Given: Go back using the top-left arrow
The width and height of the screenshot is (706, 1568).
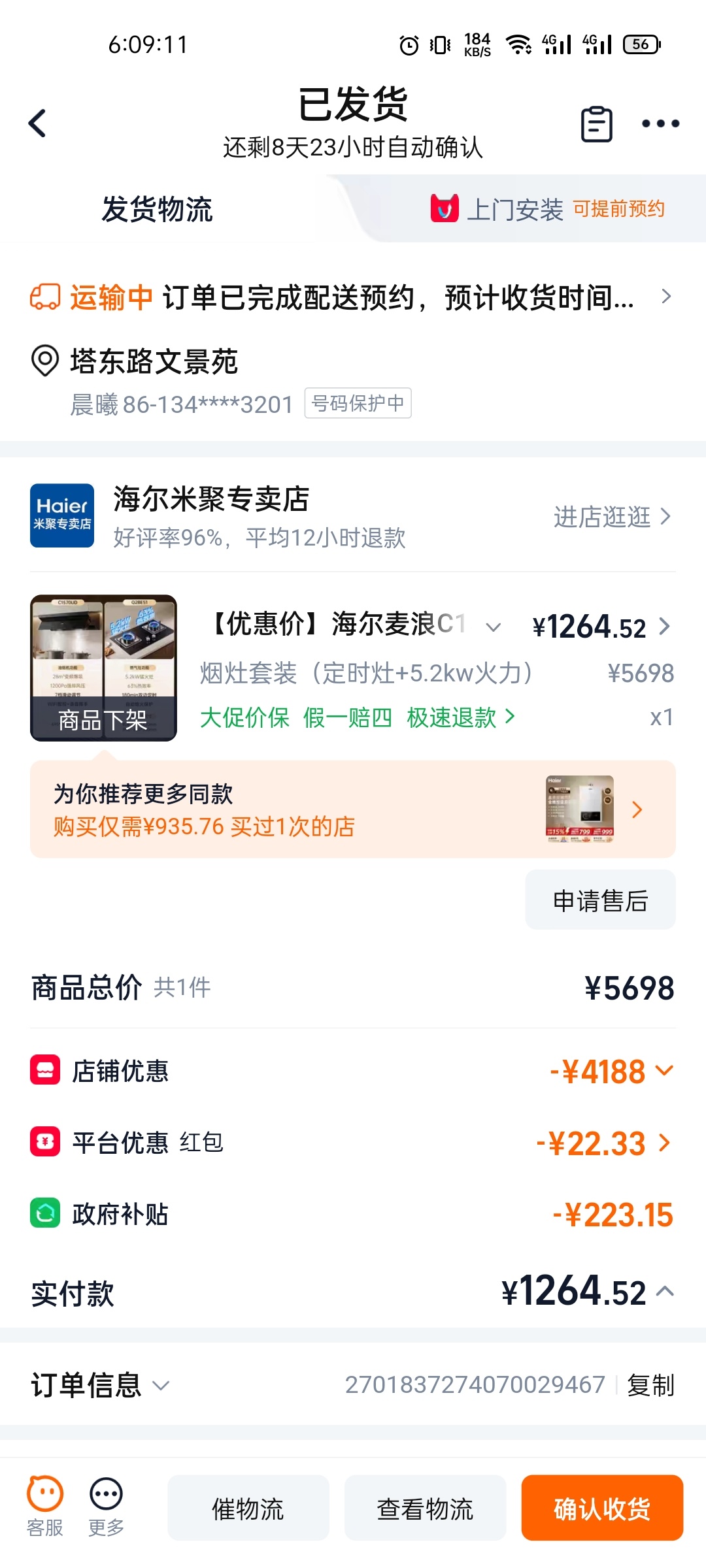Looking at the screenshot, I should pyautogui.click(x=38, y=123).
